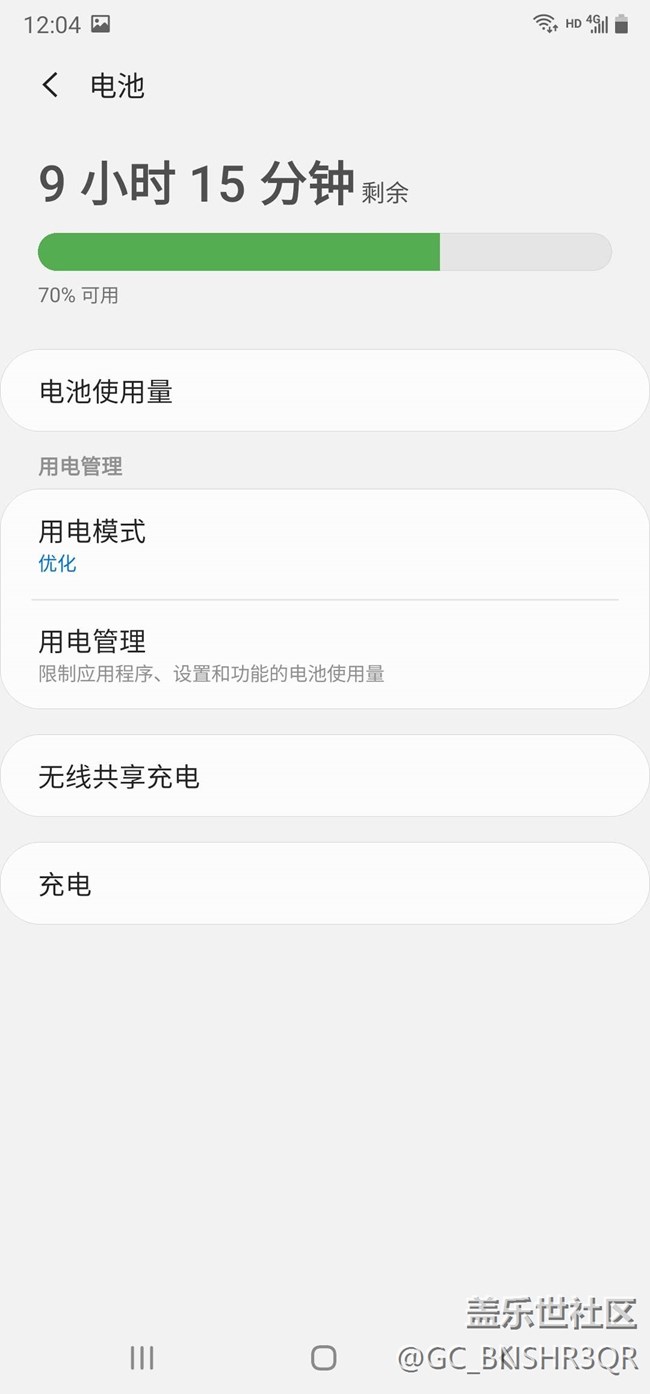The width and height of the screenshot is (650, 1394).
Task: Tap the system home button
Action: 323,1357
